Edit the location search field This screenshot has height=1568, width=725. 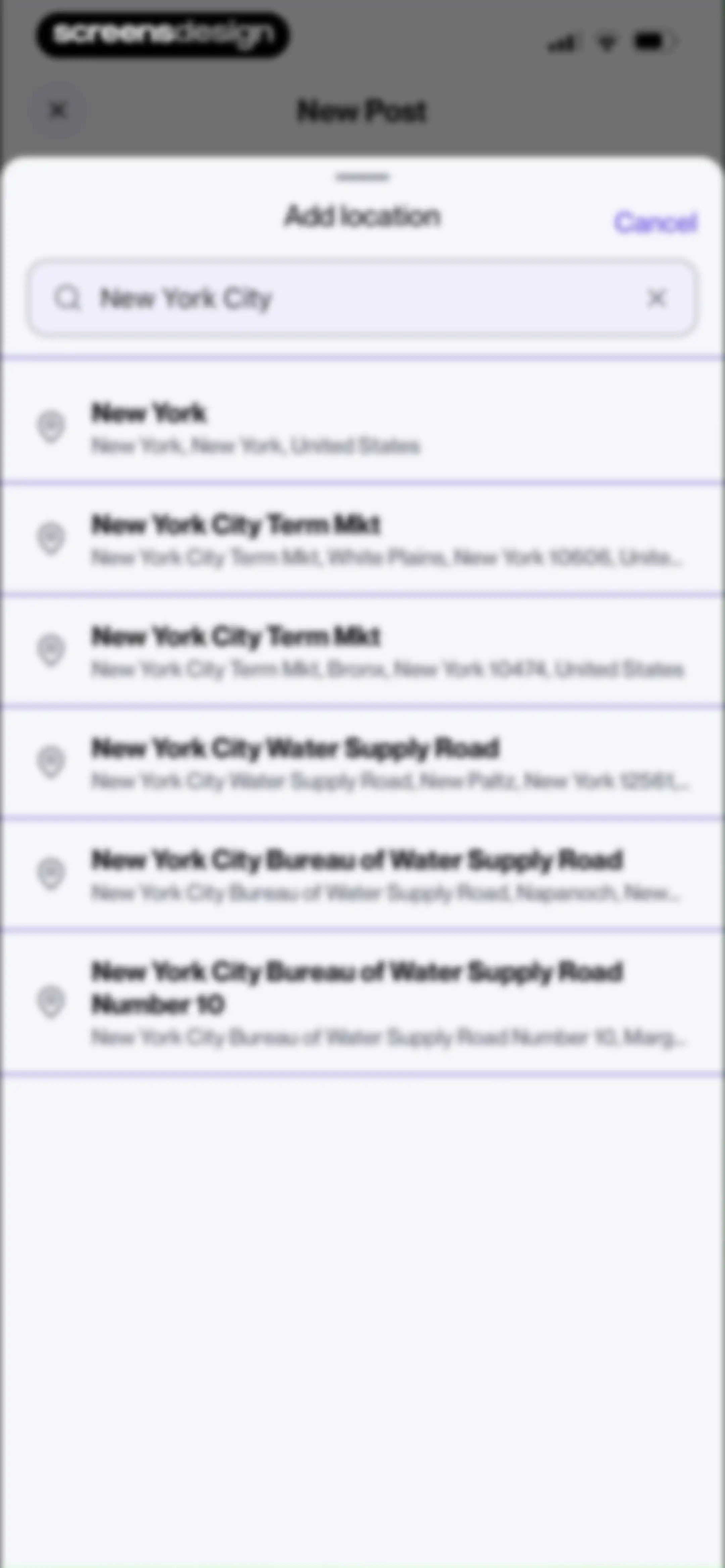pyautogui.click(x=362, y=298)
